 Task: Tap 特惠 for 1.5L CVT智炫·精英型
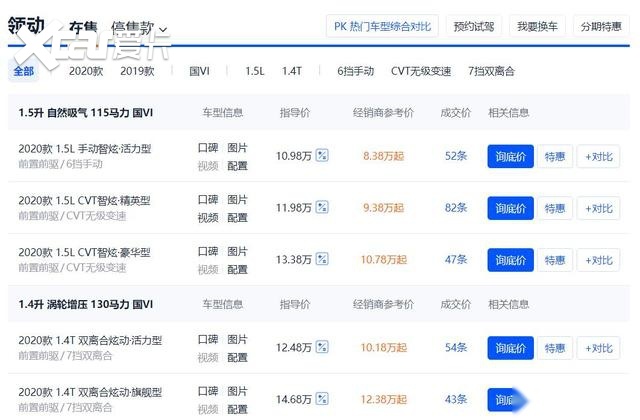tap(553, 208)
